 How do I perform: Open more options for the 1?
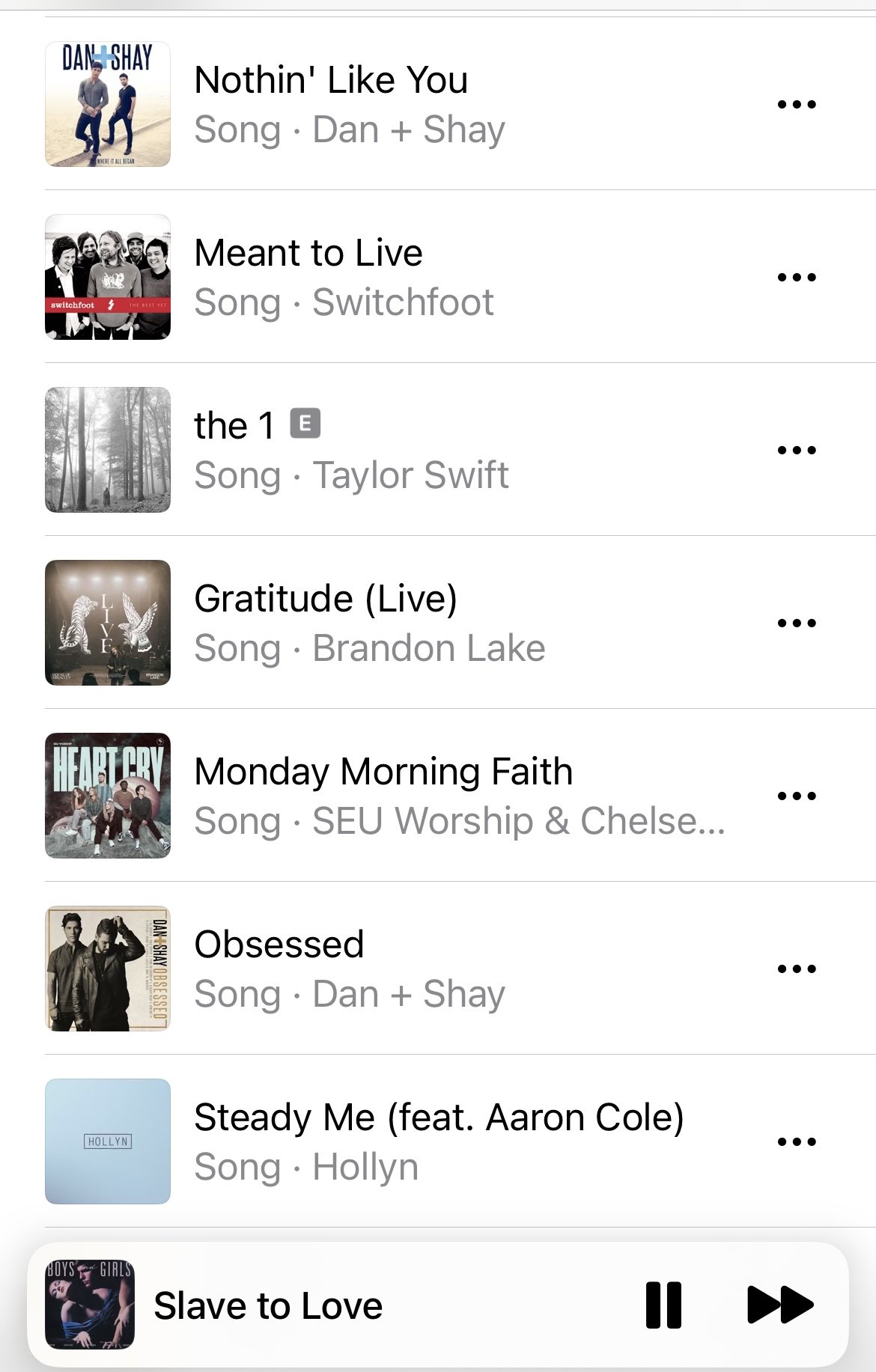796,451
